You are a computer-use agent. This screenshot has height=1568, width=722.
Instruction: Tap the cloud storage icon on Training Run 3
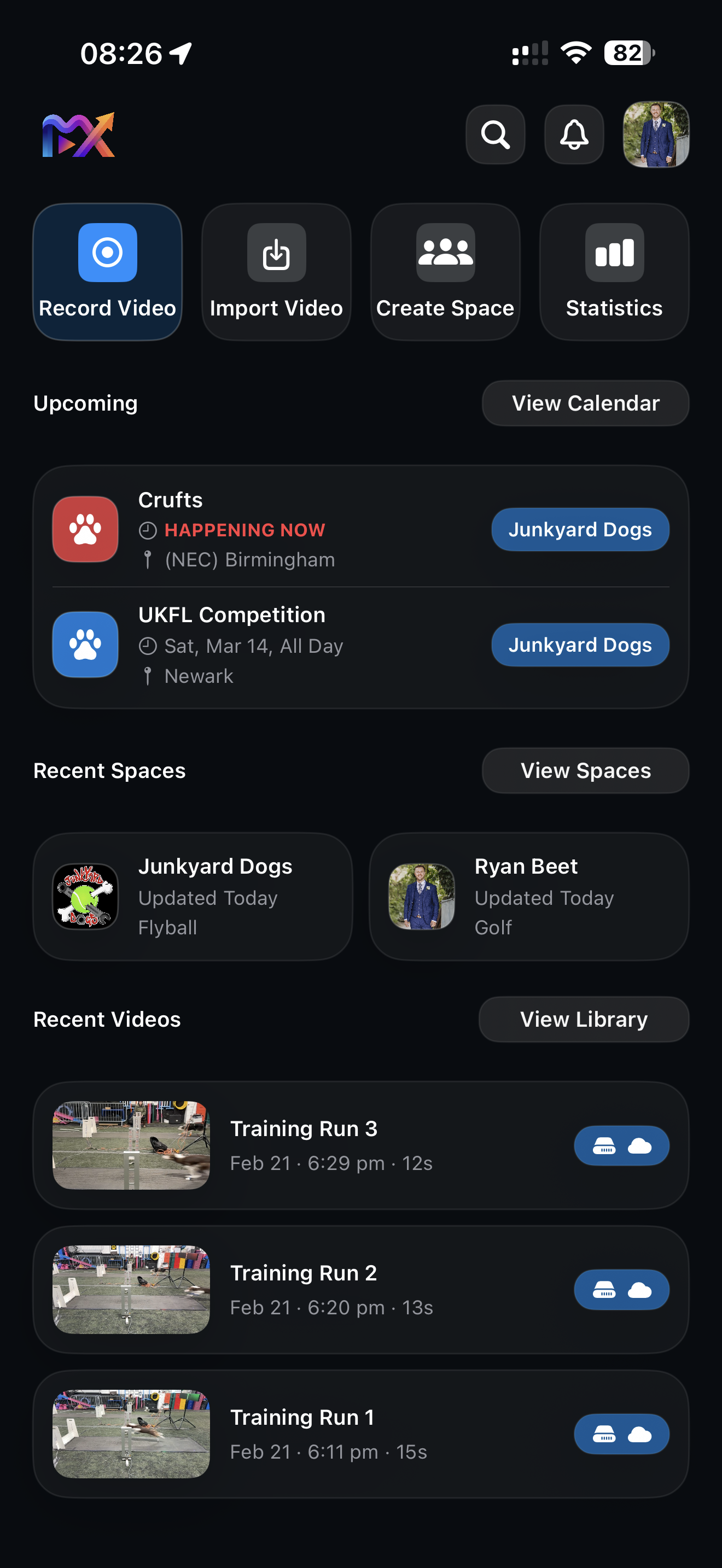(641, 1145)
